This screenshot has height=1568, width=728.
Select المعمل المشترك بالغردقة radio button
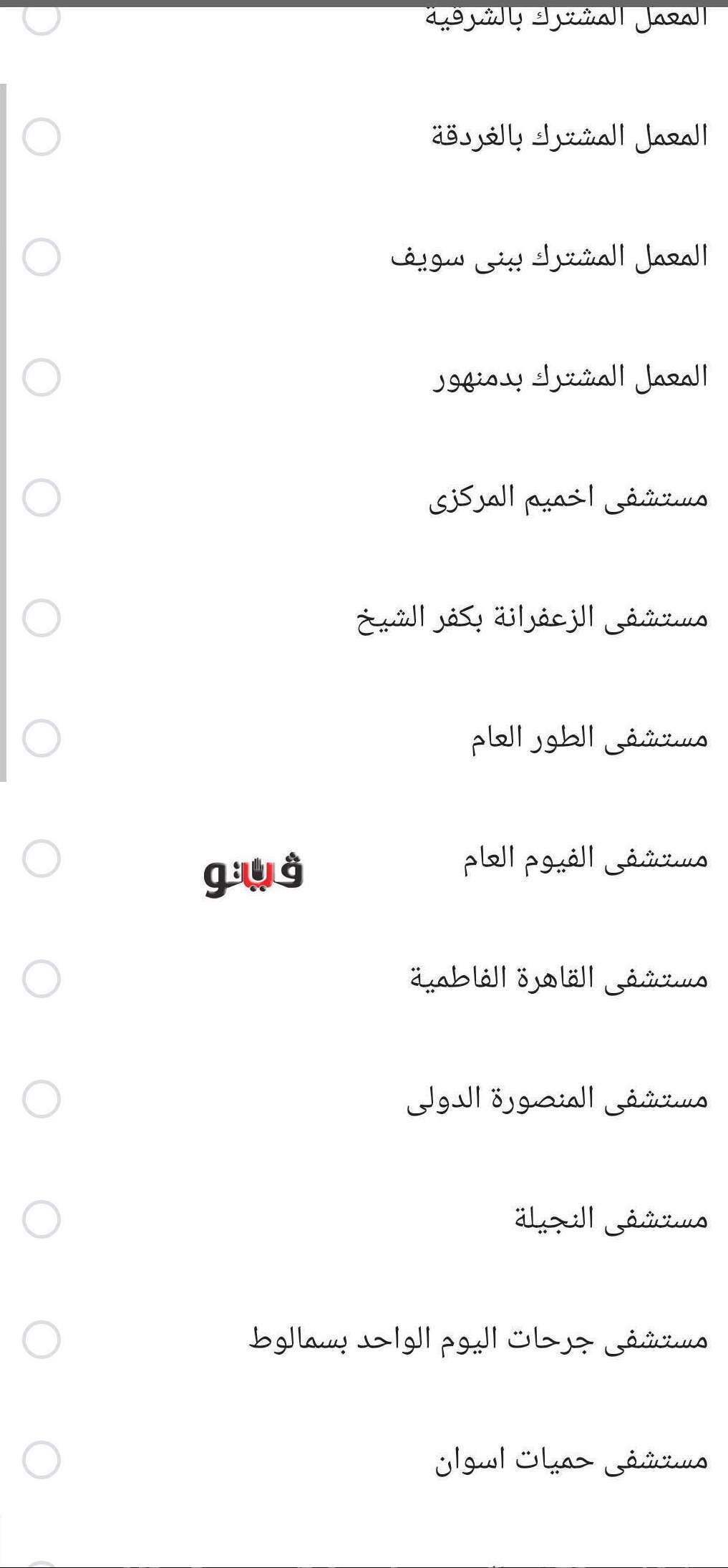(x=42, y=137)
